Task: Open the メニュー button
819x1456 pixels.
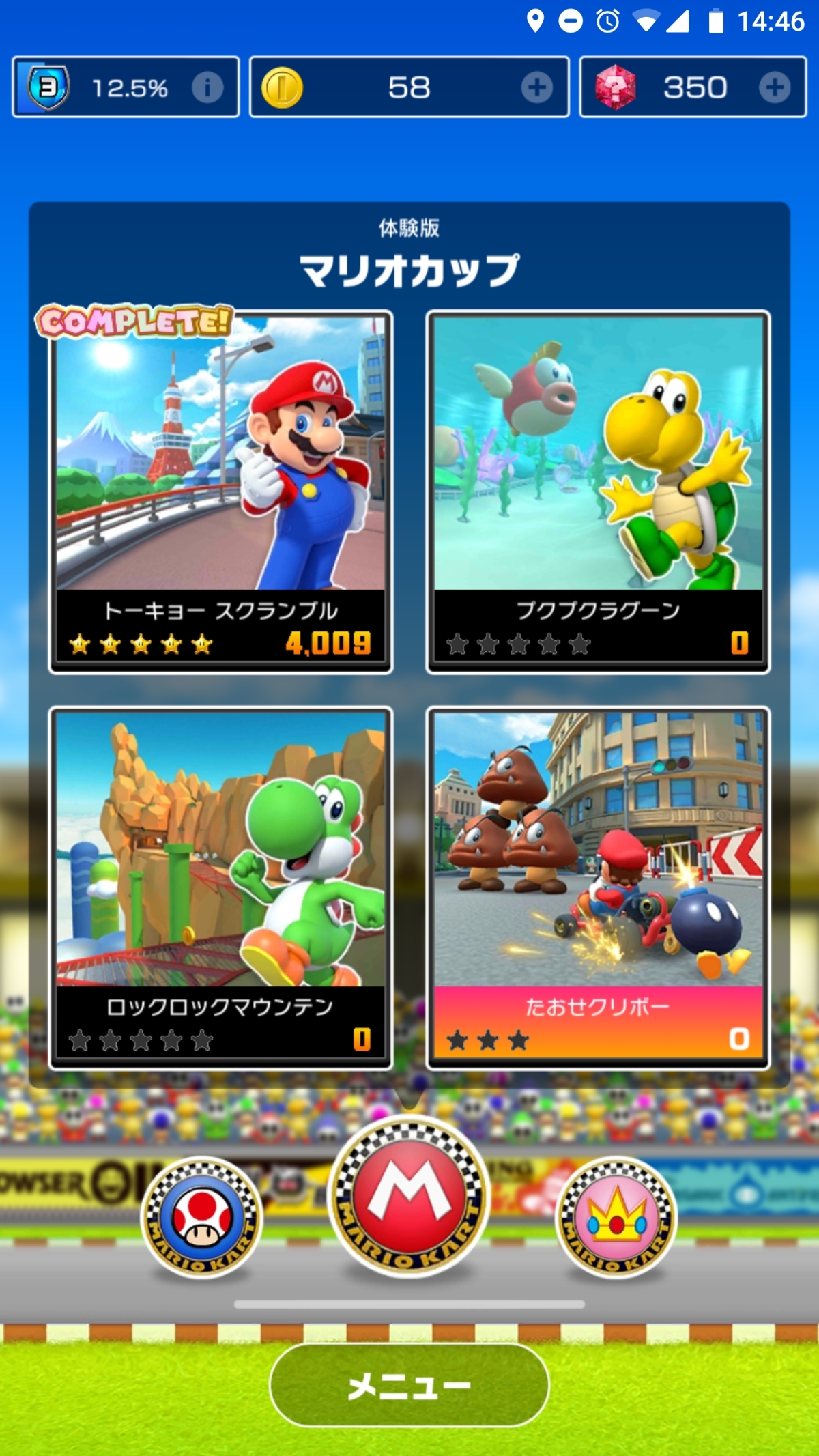Action: pos(409,1386)
